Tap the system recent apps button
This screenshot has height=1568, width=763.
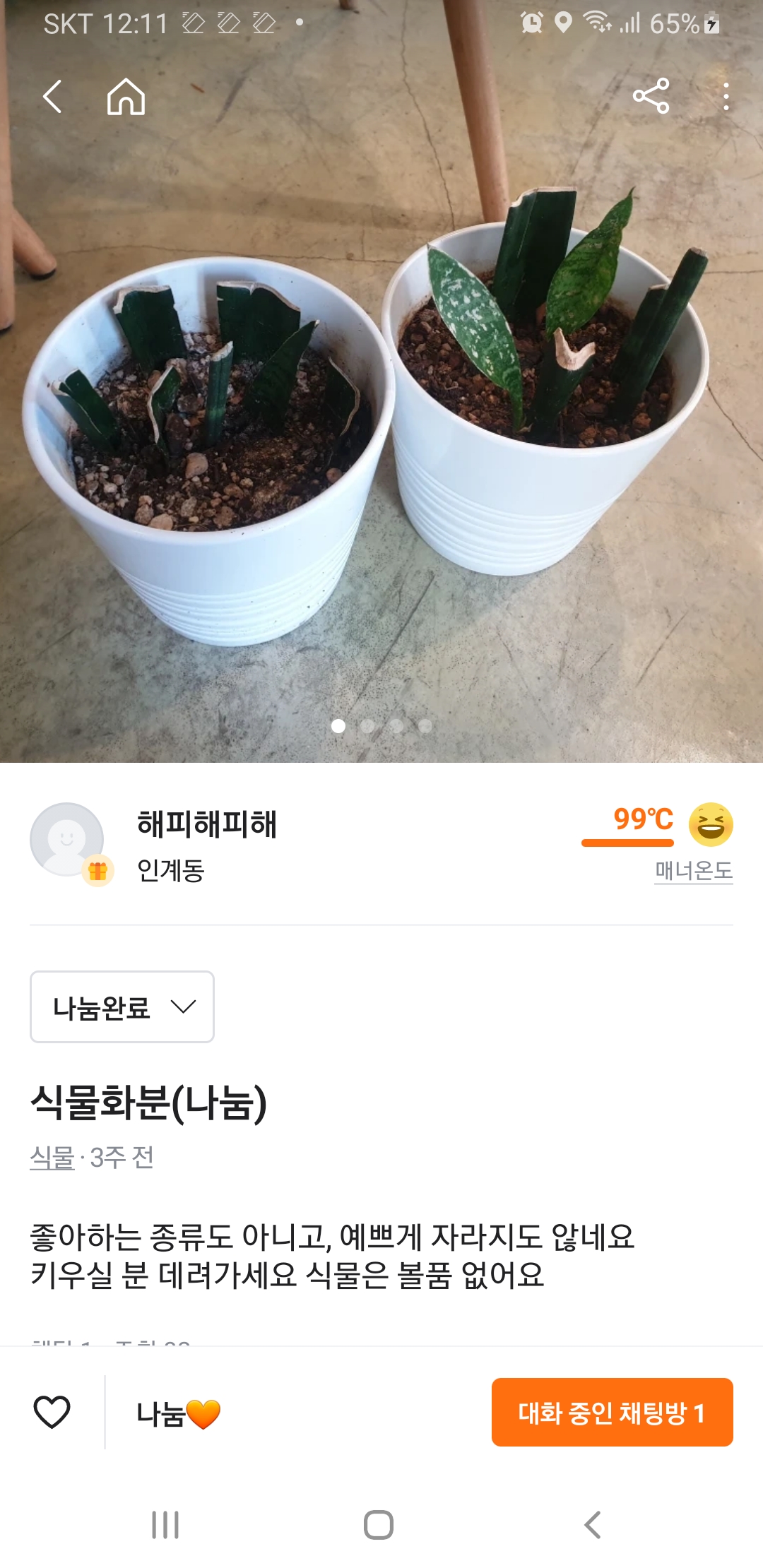click(165, 1525)
